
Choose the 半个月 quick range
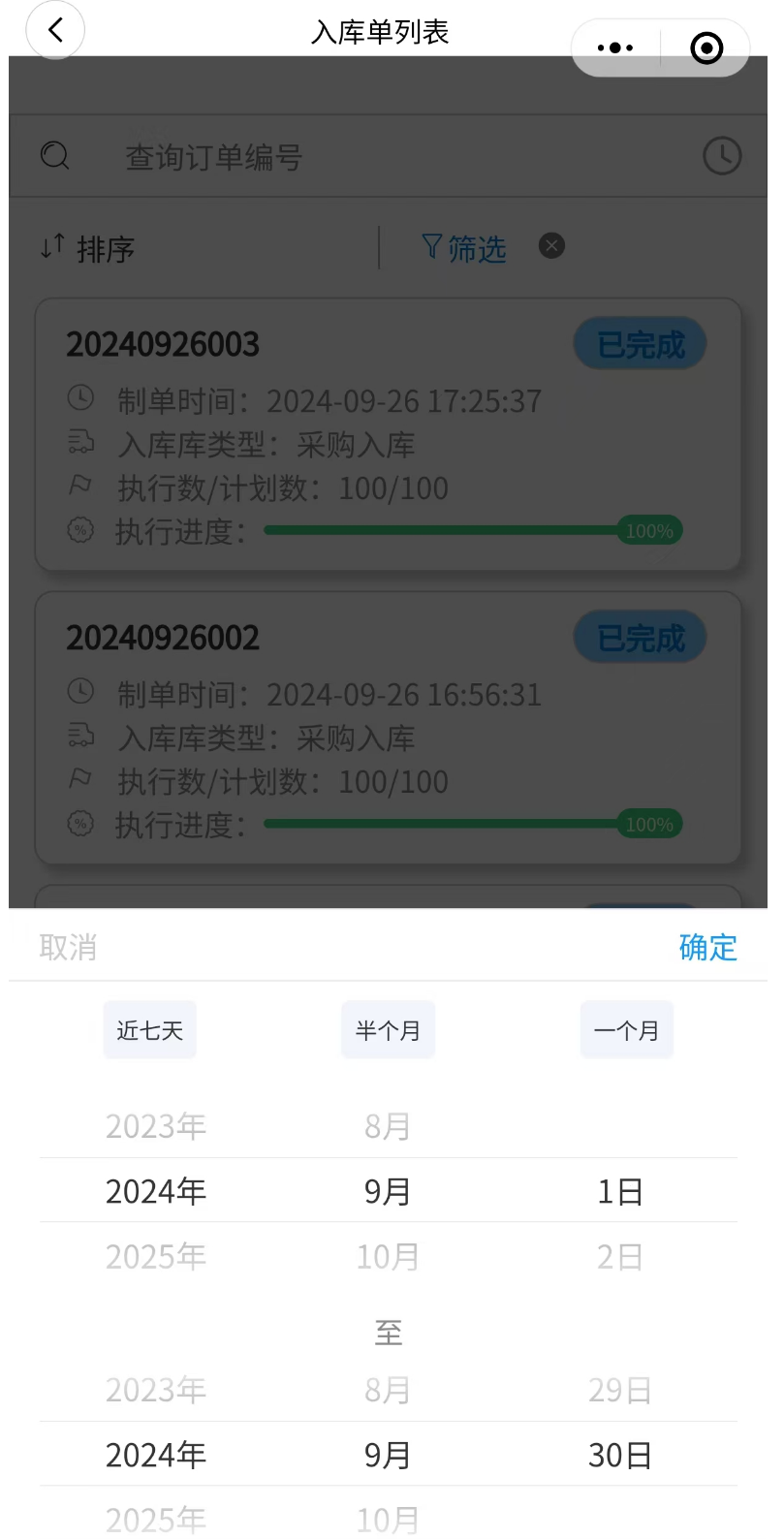tap(388, 1030)
